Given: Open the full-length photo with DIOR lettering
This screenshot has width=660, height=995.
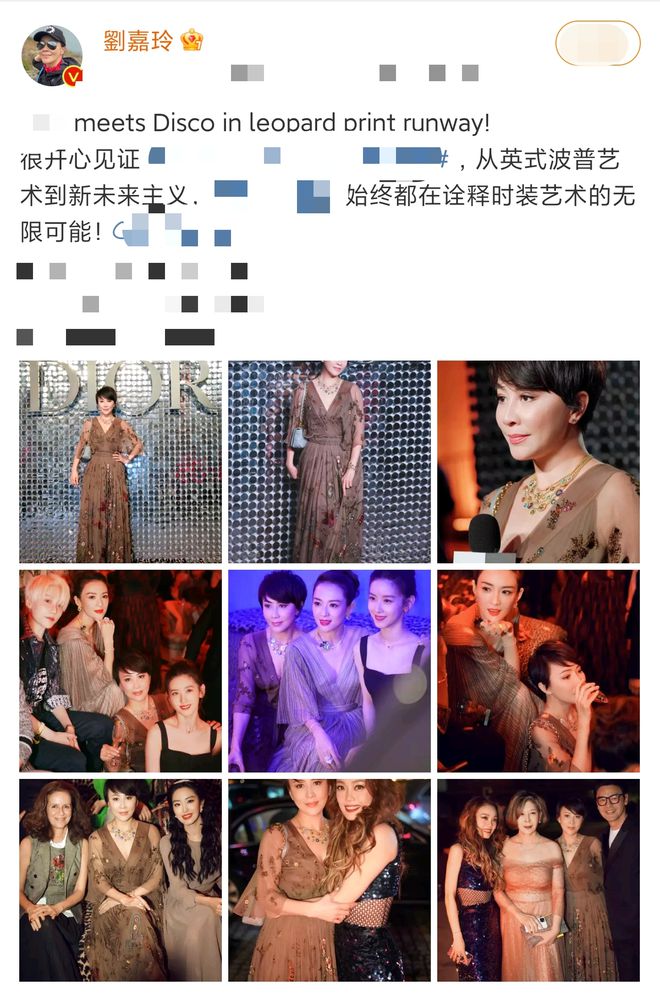Looking at the screenshot, I should pos(120,461).
